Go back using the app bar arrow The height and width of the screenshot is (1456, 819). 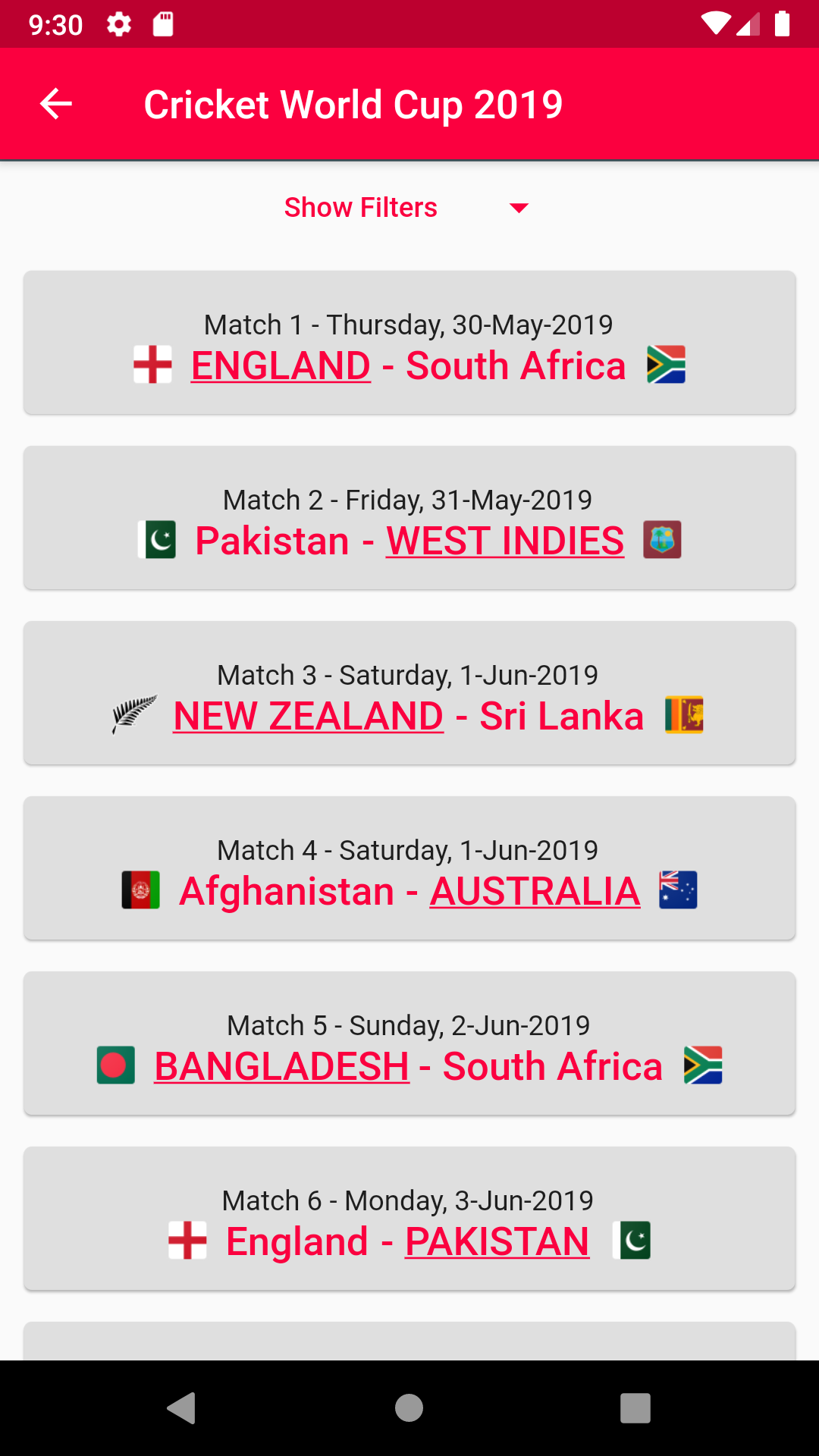[56, 104]
